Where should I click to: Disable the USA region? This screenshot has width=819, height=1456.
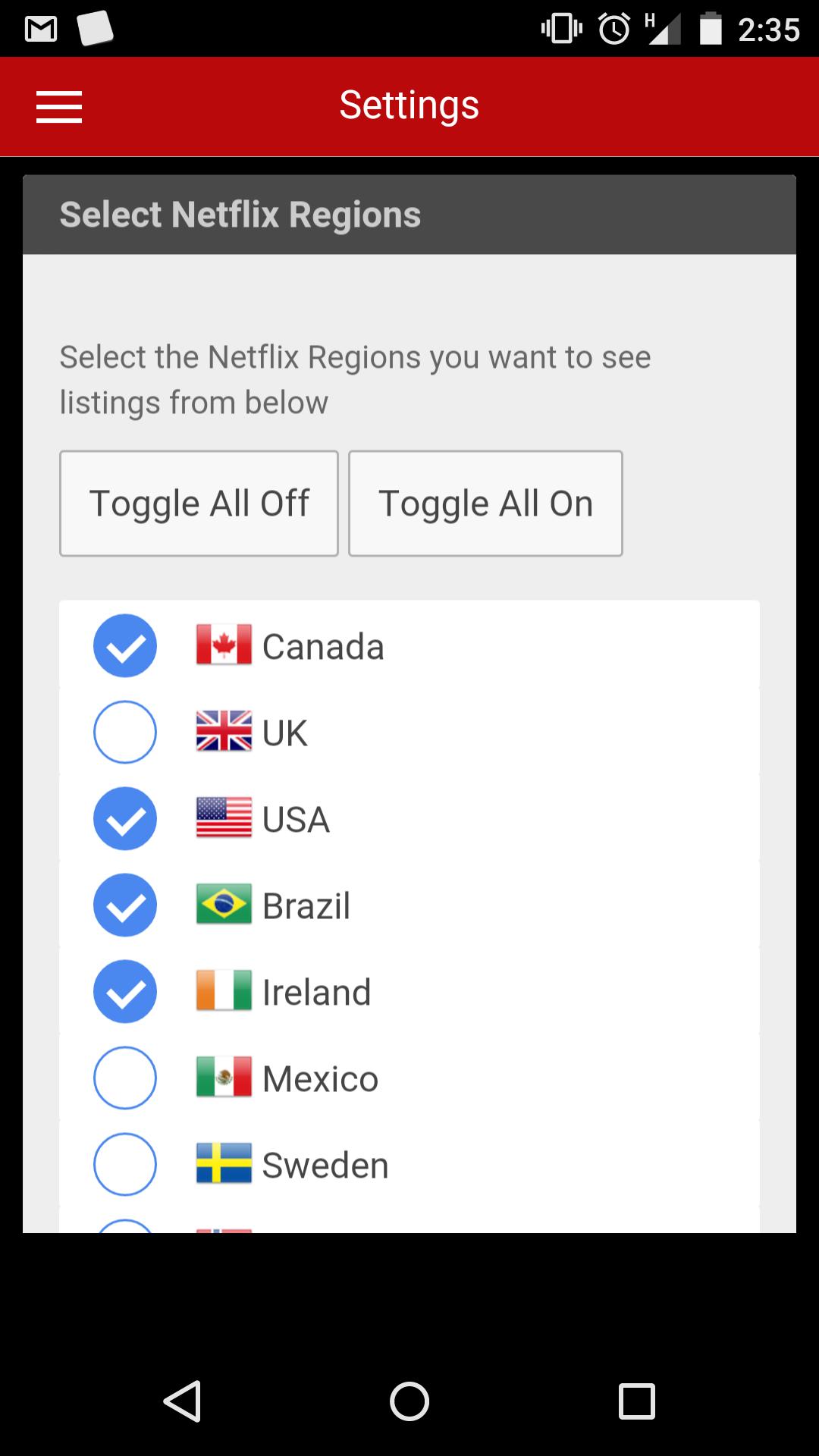[x=124, y=818]
